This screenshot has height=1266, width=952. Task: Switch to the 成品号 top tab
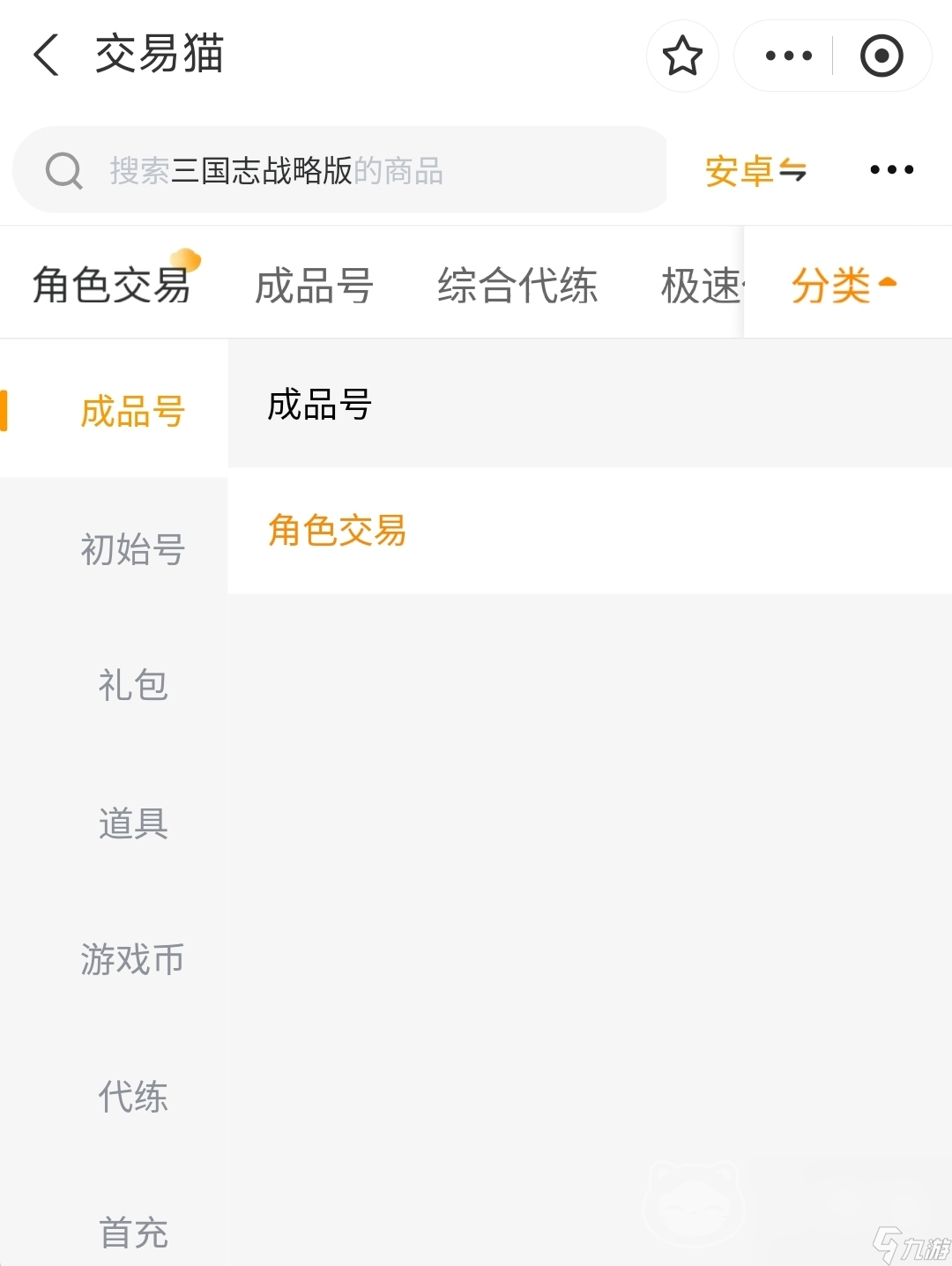pos(314,286)
